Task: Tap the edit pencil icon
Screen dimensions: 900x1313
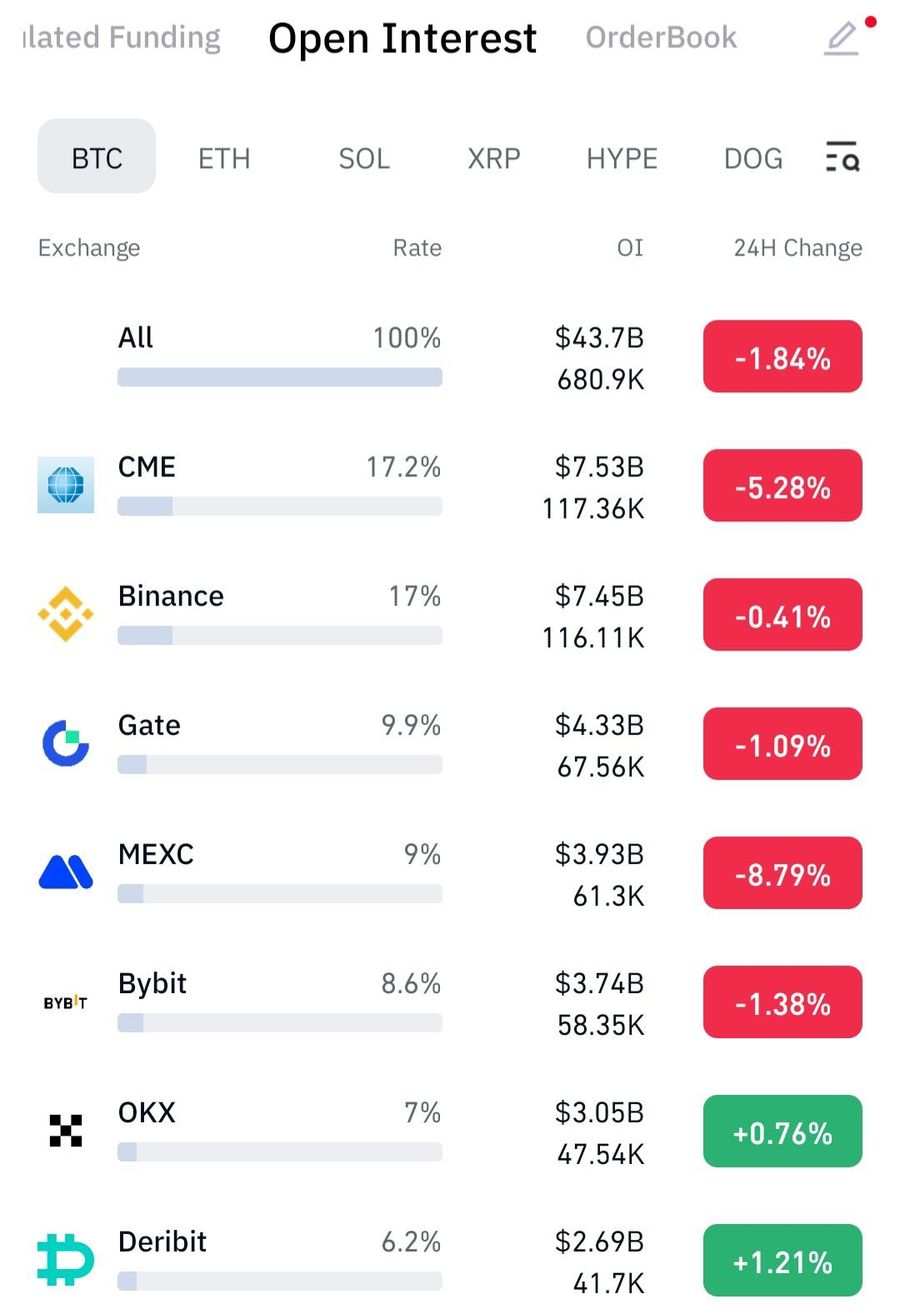Action: pos(842,38)
